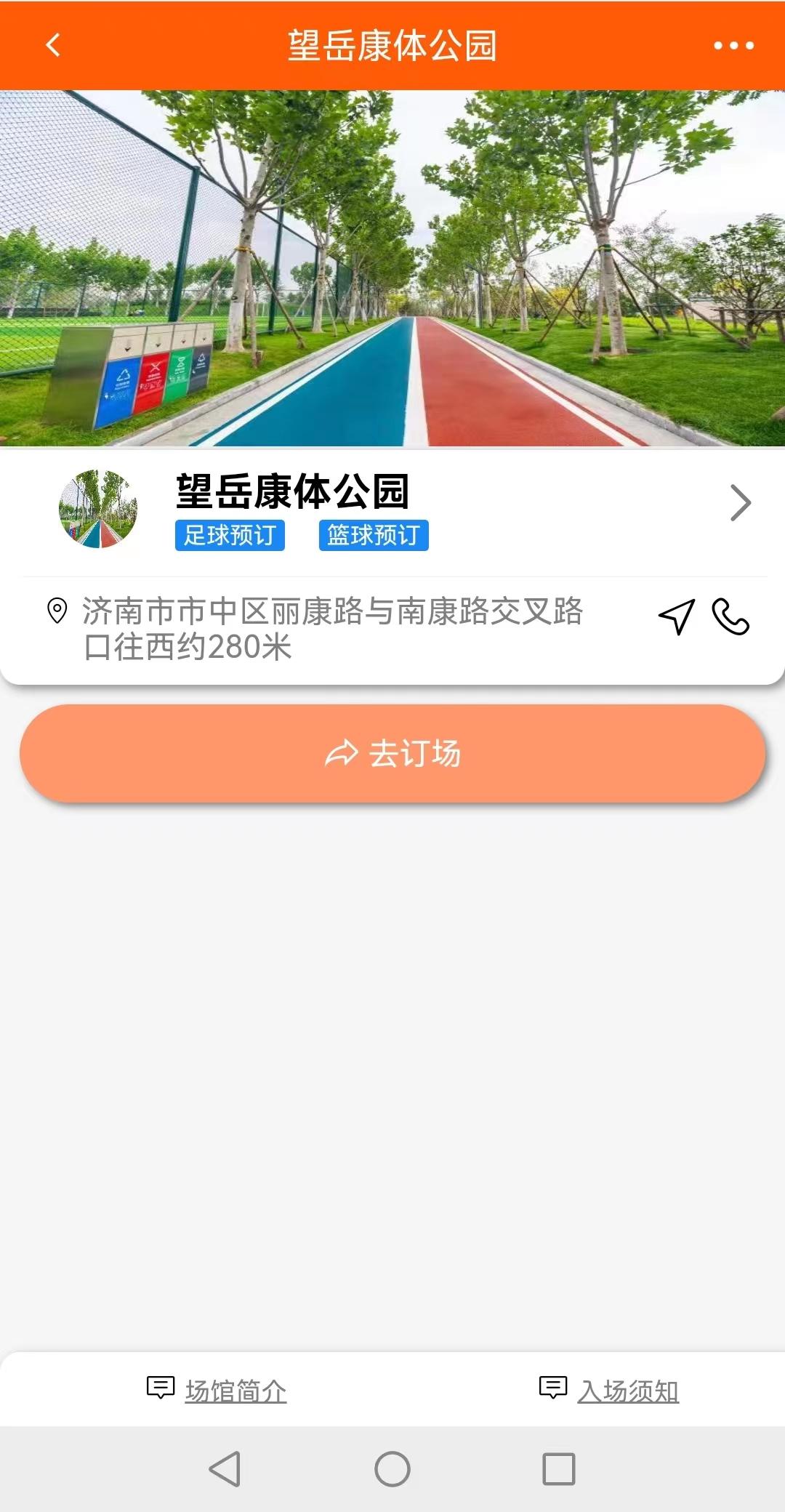
Task: Tap the location pin next to the address
Action: coord(57,611)
